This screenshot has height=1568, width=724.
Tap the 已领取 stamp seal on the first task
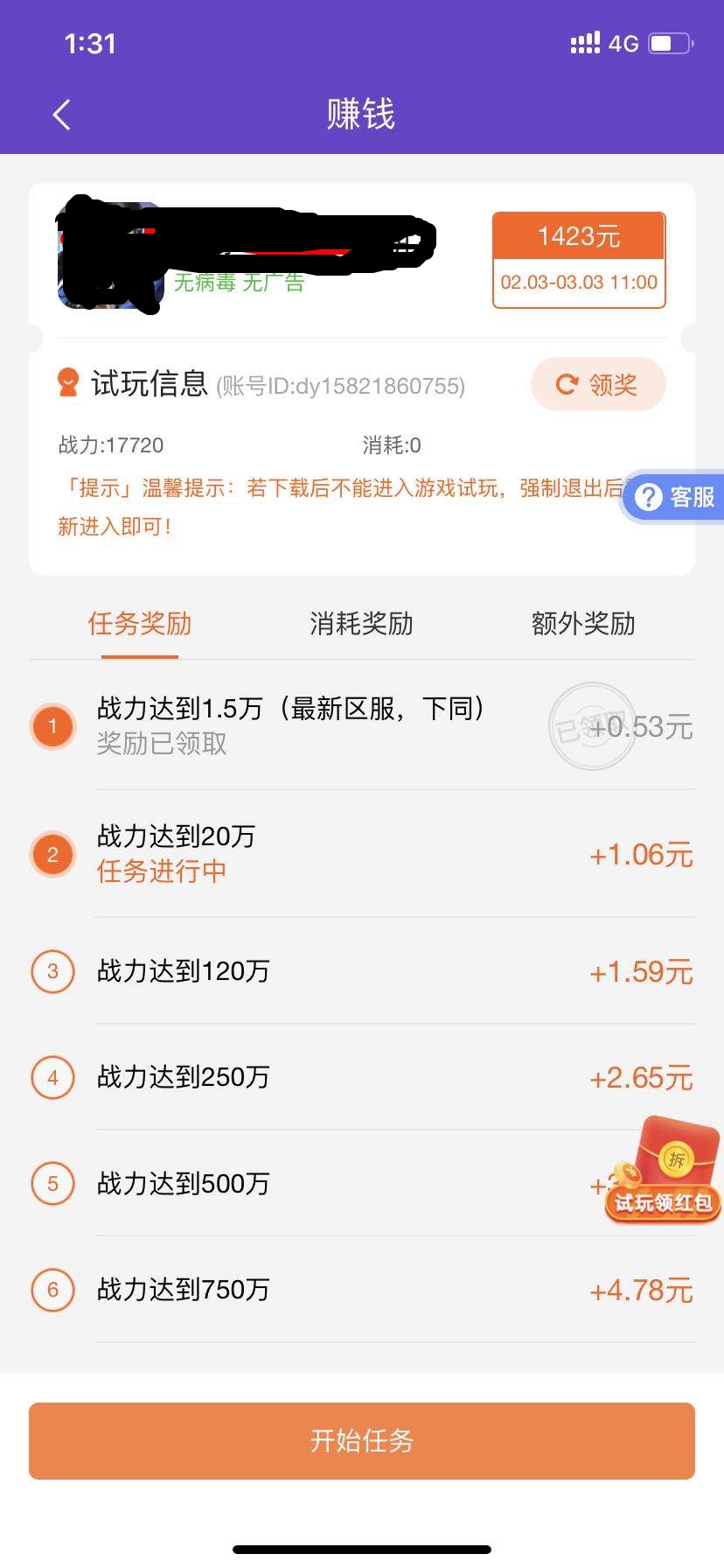pos(592,726)
